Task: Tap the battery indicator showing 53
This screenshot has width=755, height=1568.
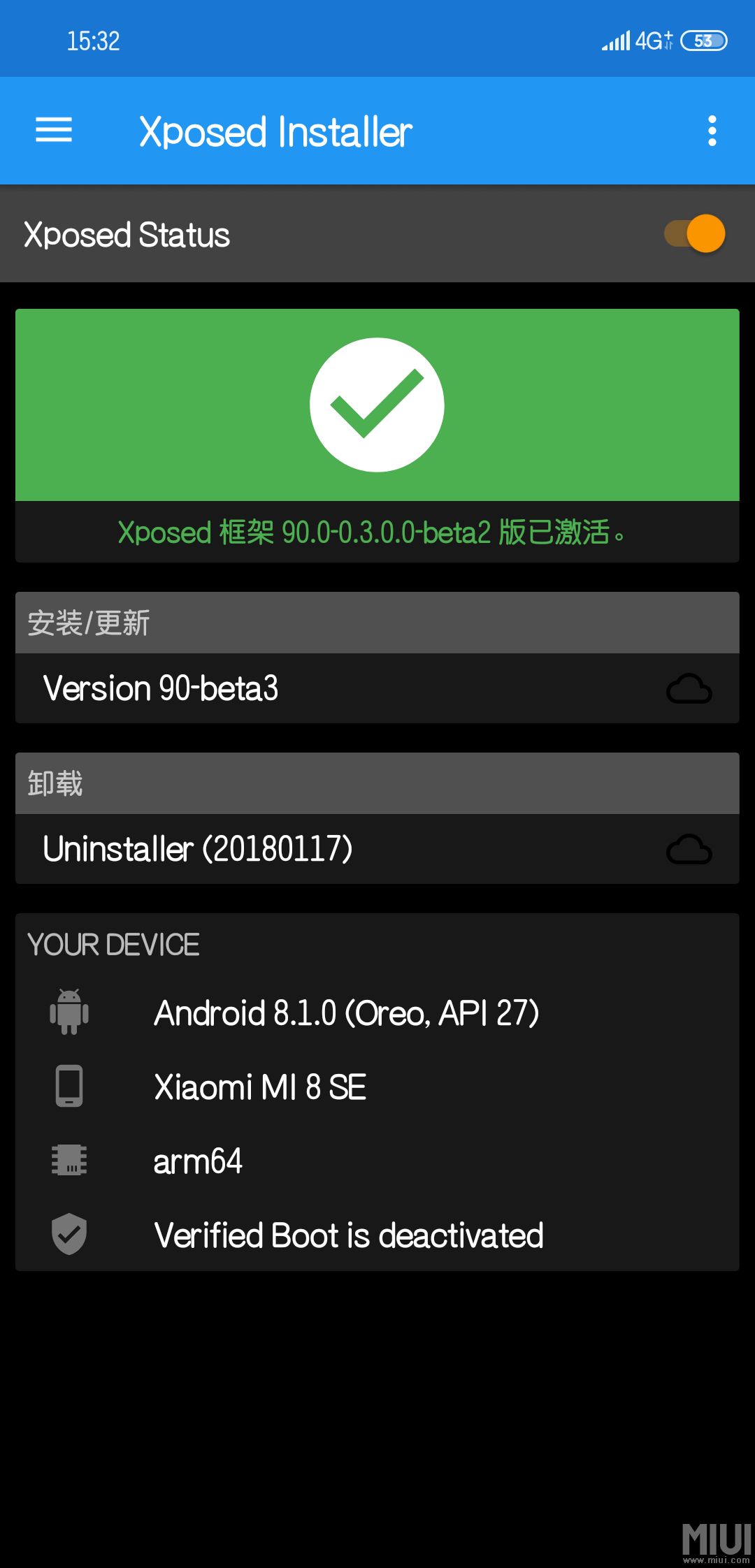Action: tap(706, 41)
